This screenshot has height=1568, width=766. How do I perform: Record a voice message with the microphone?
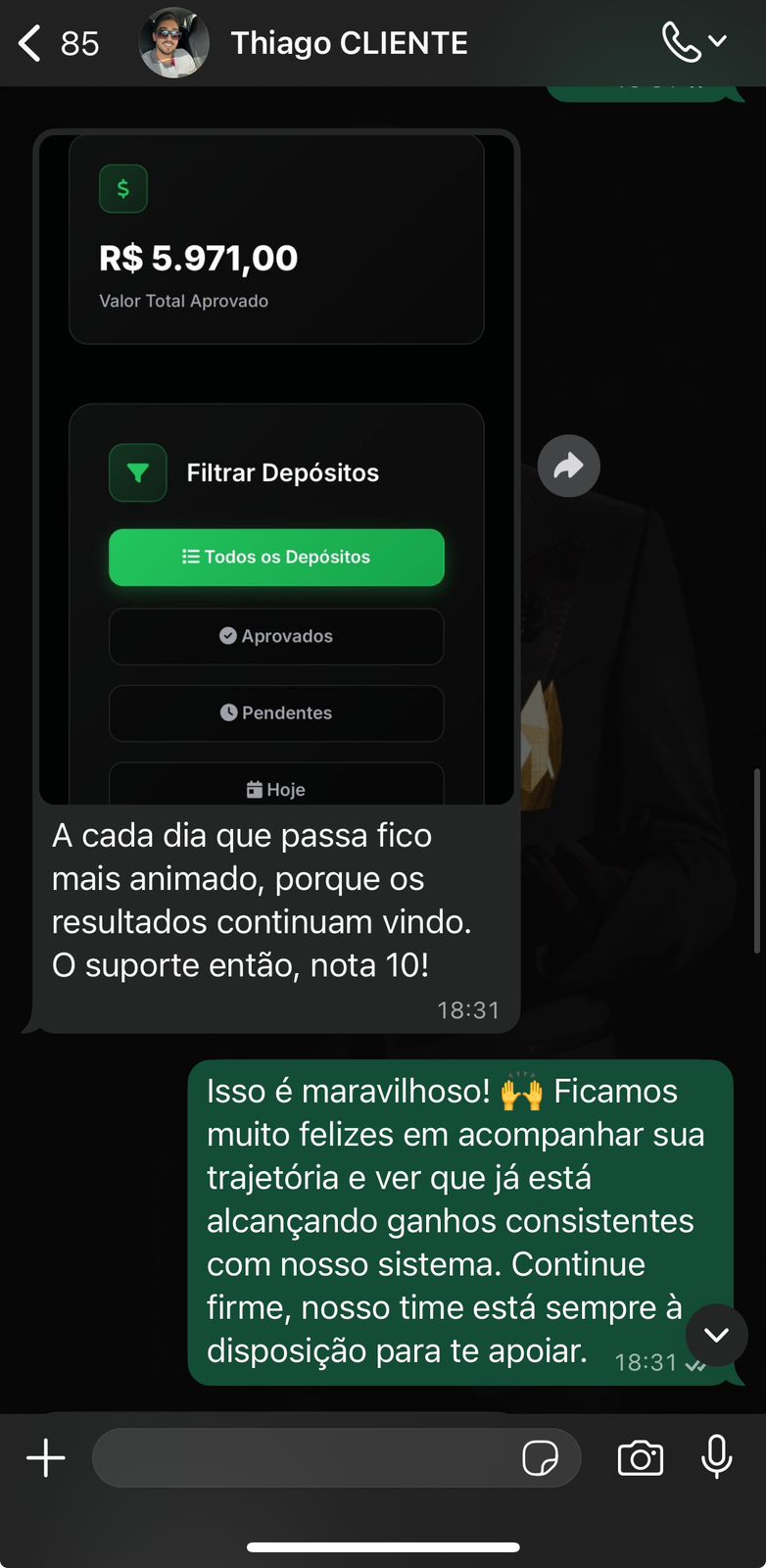717,1457
